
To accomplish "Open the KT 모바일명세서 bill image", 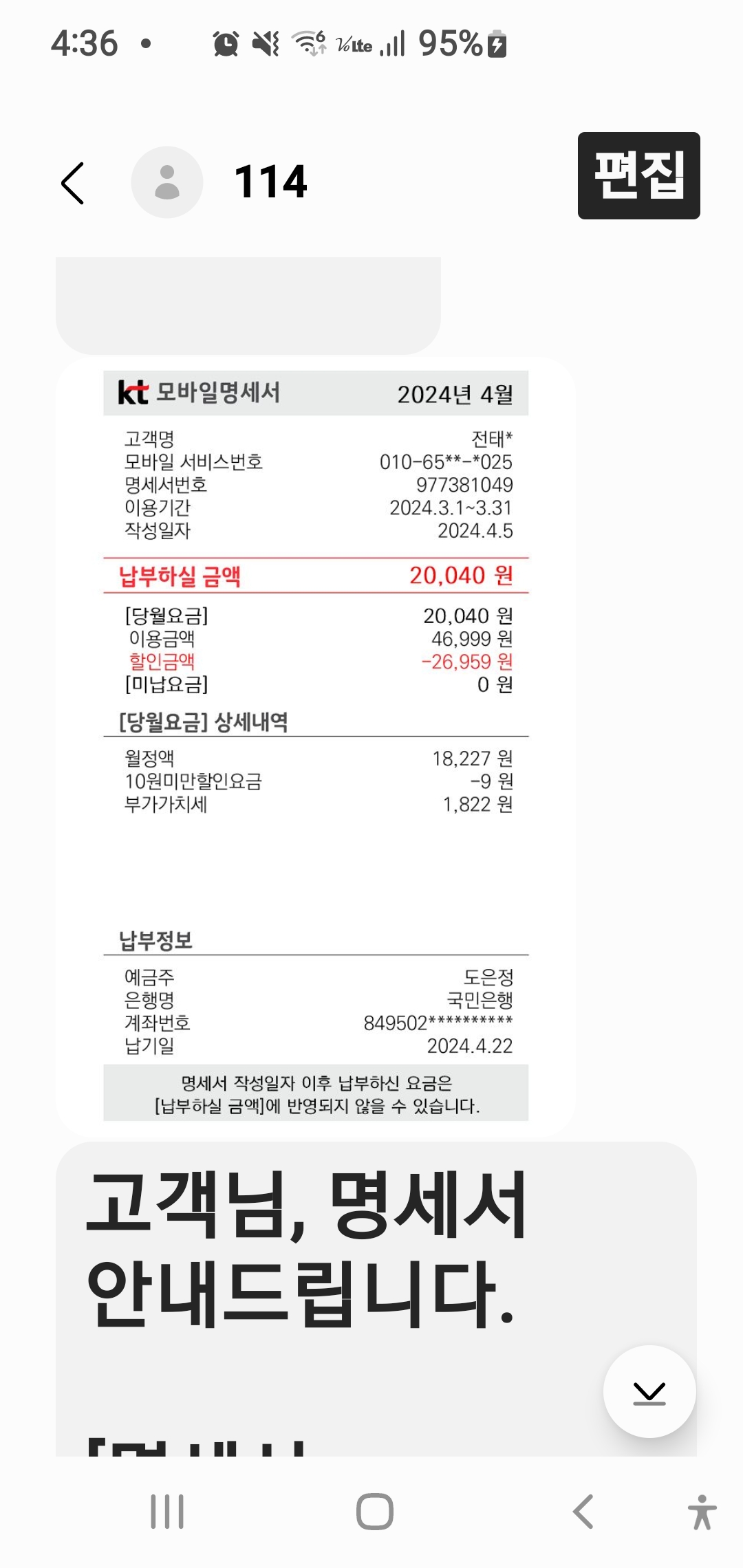I will pos(316,746).
